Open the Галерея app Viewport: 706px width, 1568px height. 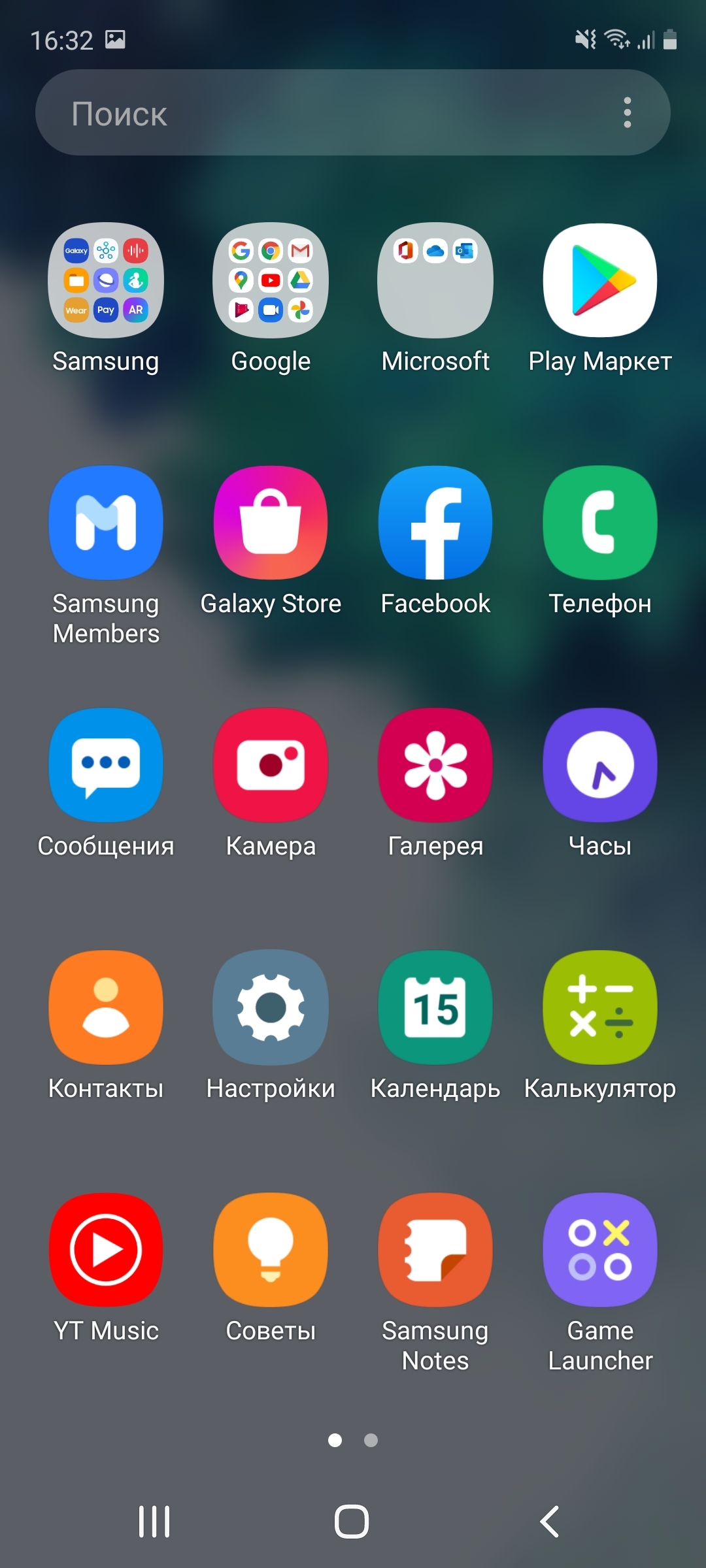435,765
